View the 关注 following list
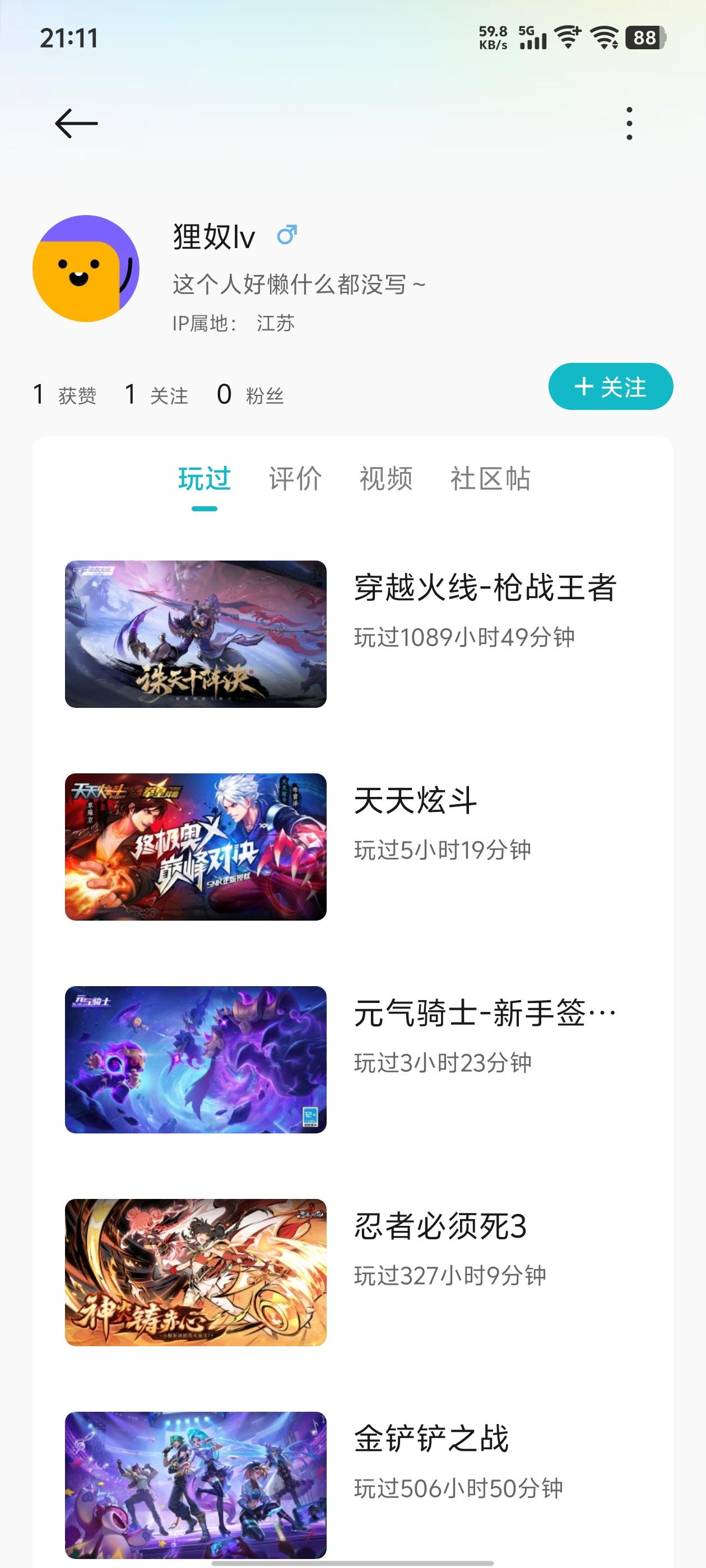The height and width of the screenshot is (1568, 706). click(156, 395)
